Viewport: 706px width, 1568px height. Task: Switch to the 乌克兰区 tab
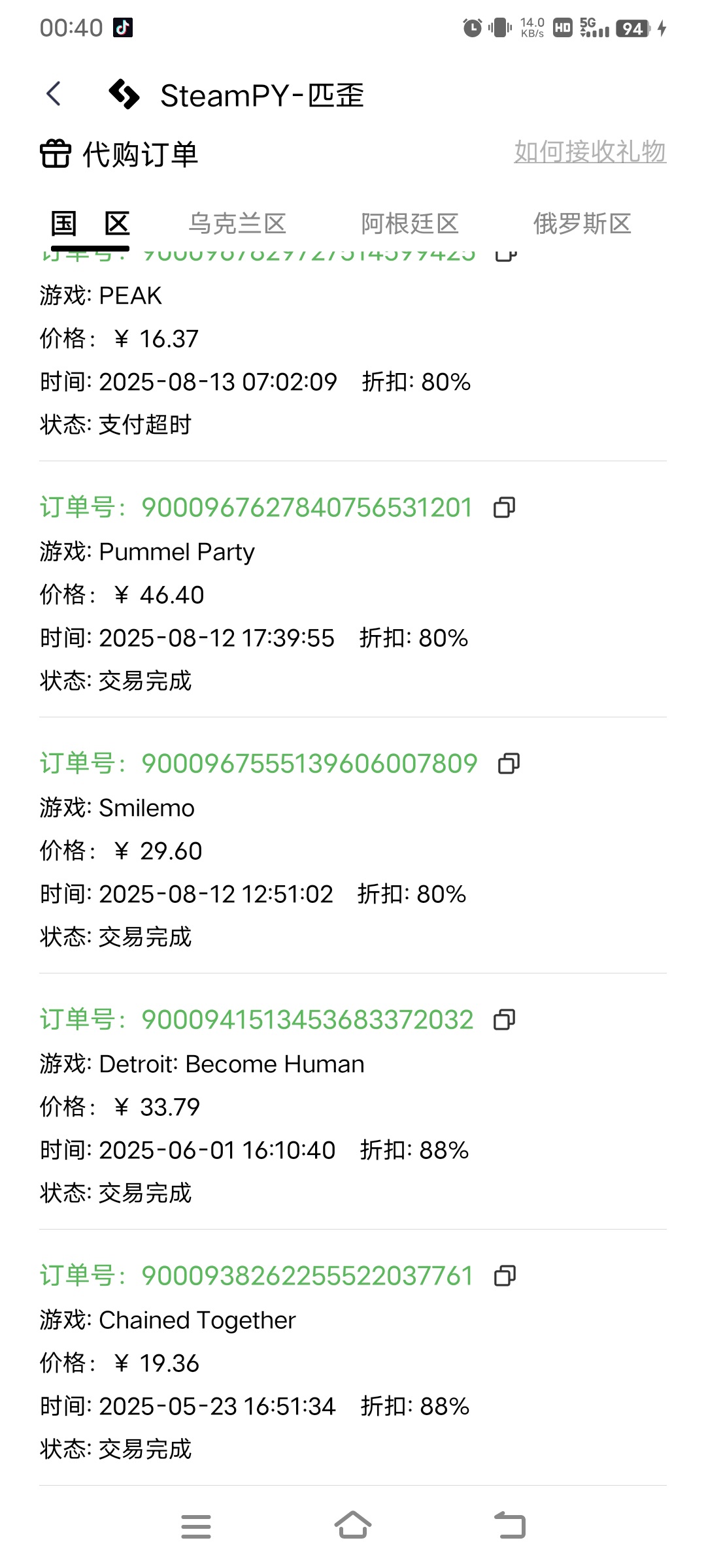point(238,223)
